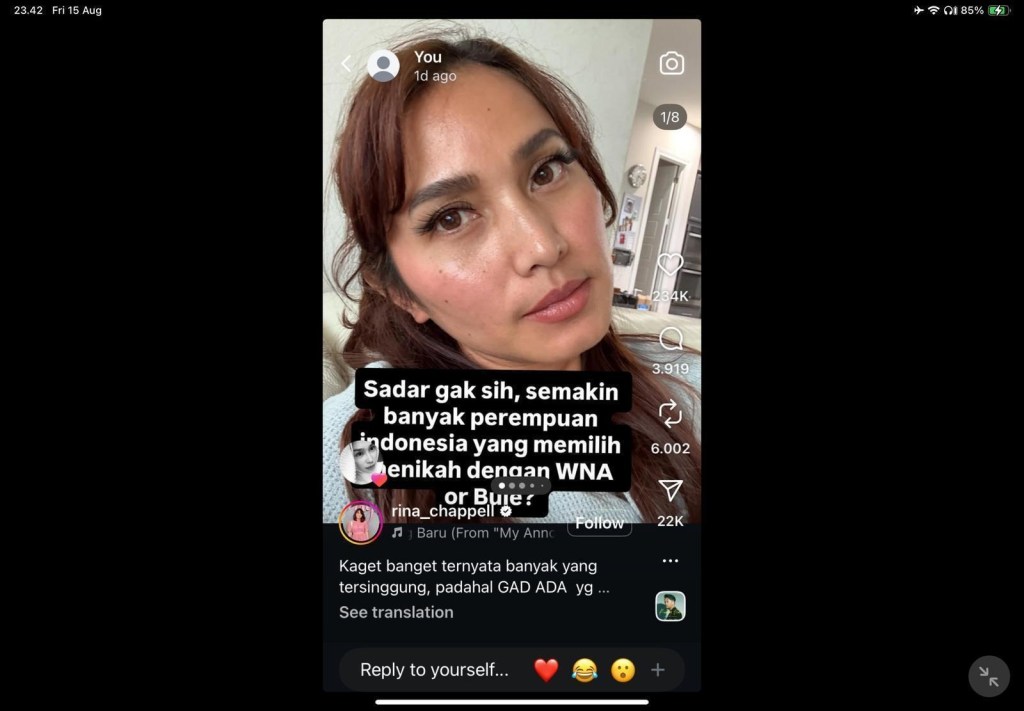Open the audio track thumbnail
Viewport: 1024px width, 711px height.
(x=670, y=606)
